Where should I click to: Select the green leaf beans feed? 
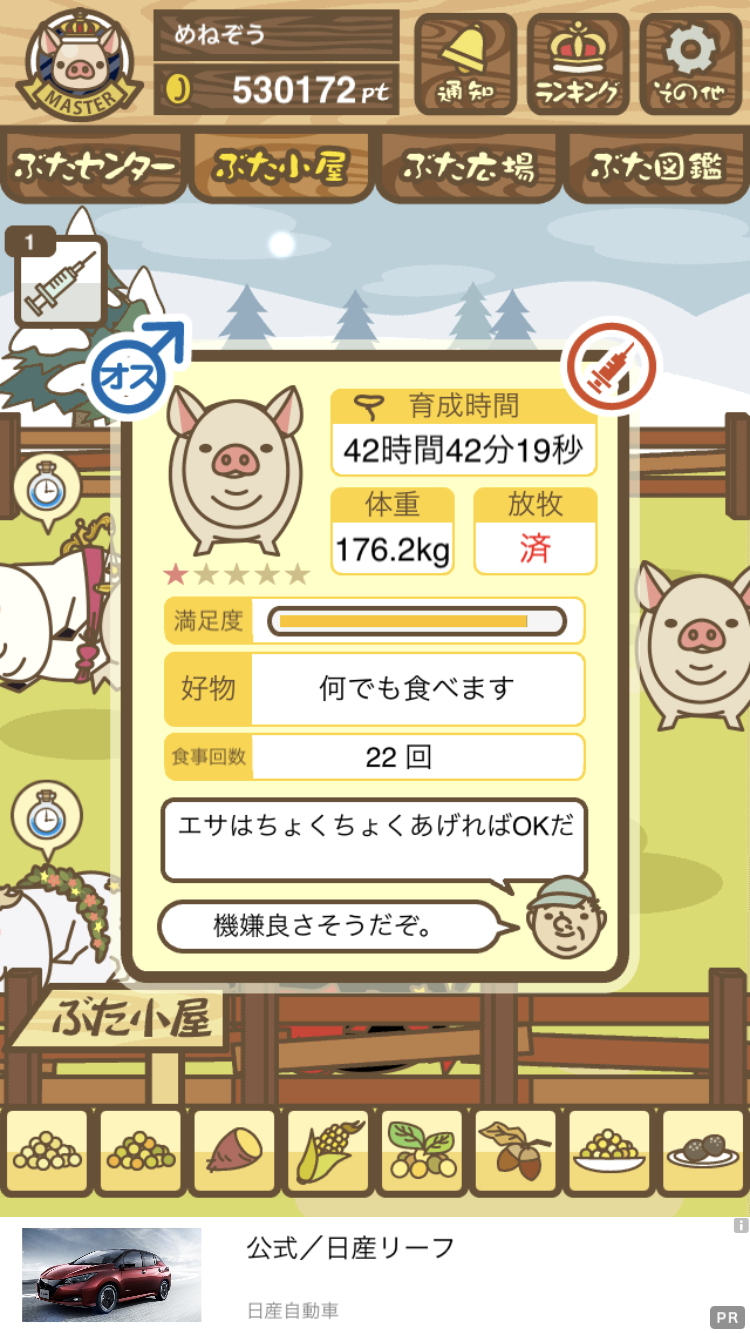pos(421,1152)
